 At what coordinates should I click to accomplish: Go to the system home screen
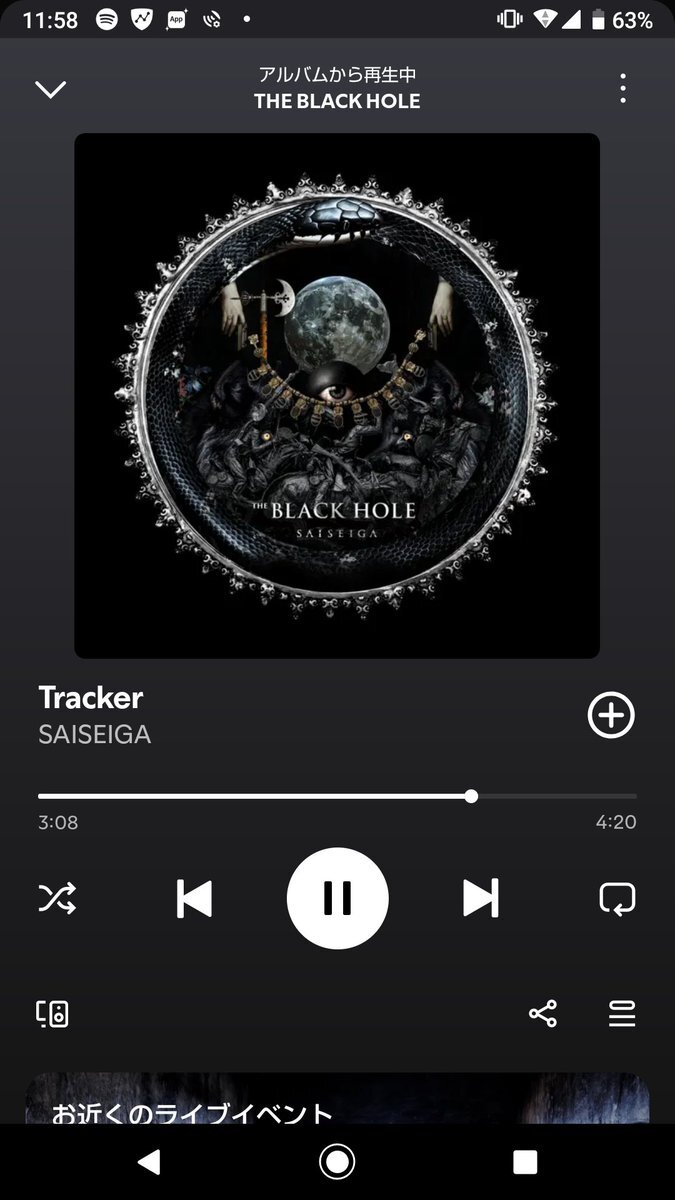[x=337, y=1161]
